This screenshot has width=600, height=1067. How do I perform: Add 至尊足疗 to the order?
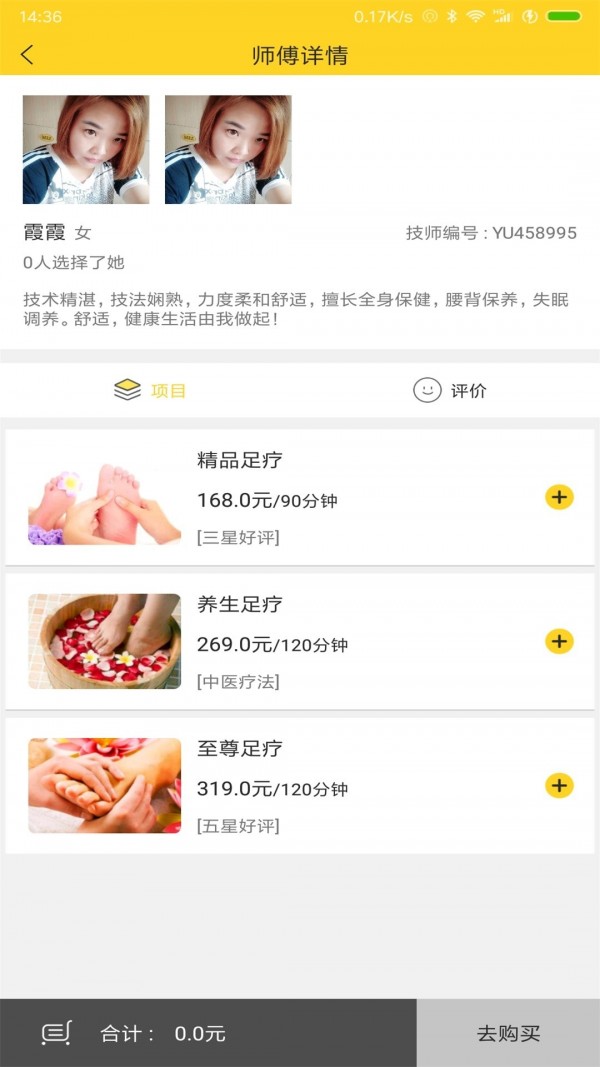[559, 785]
